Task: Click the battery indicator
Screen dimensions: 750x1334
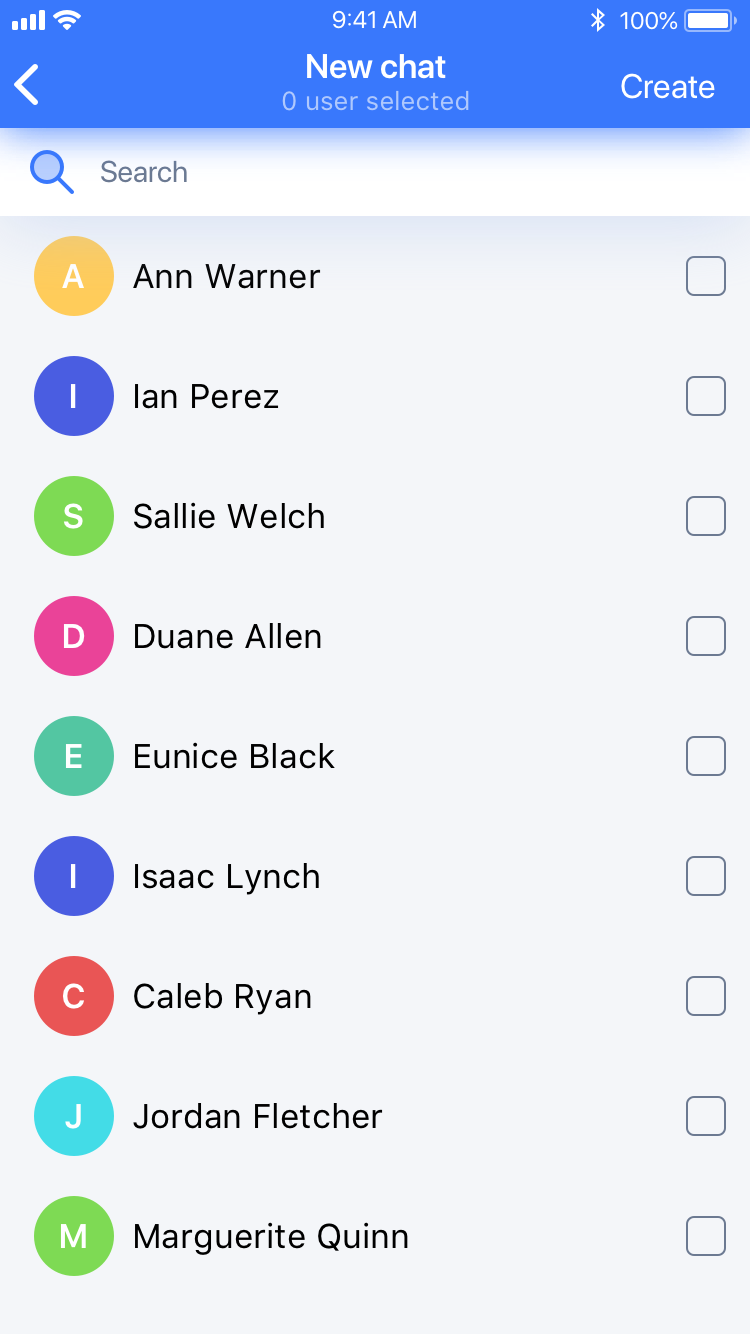Action: [710, 18]
